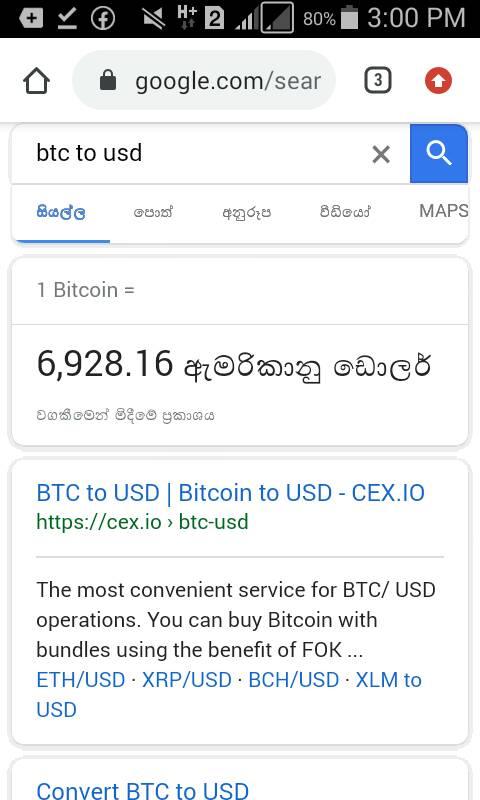480x800 pixels.
Task: Open the XRP/USD sitelink
Action: point(187,680)
